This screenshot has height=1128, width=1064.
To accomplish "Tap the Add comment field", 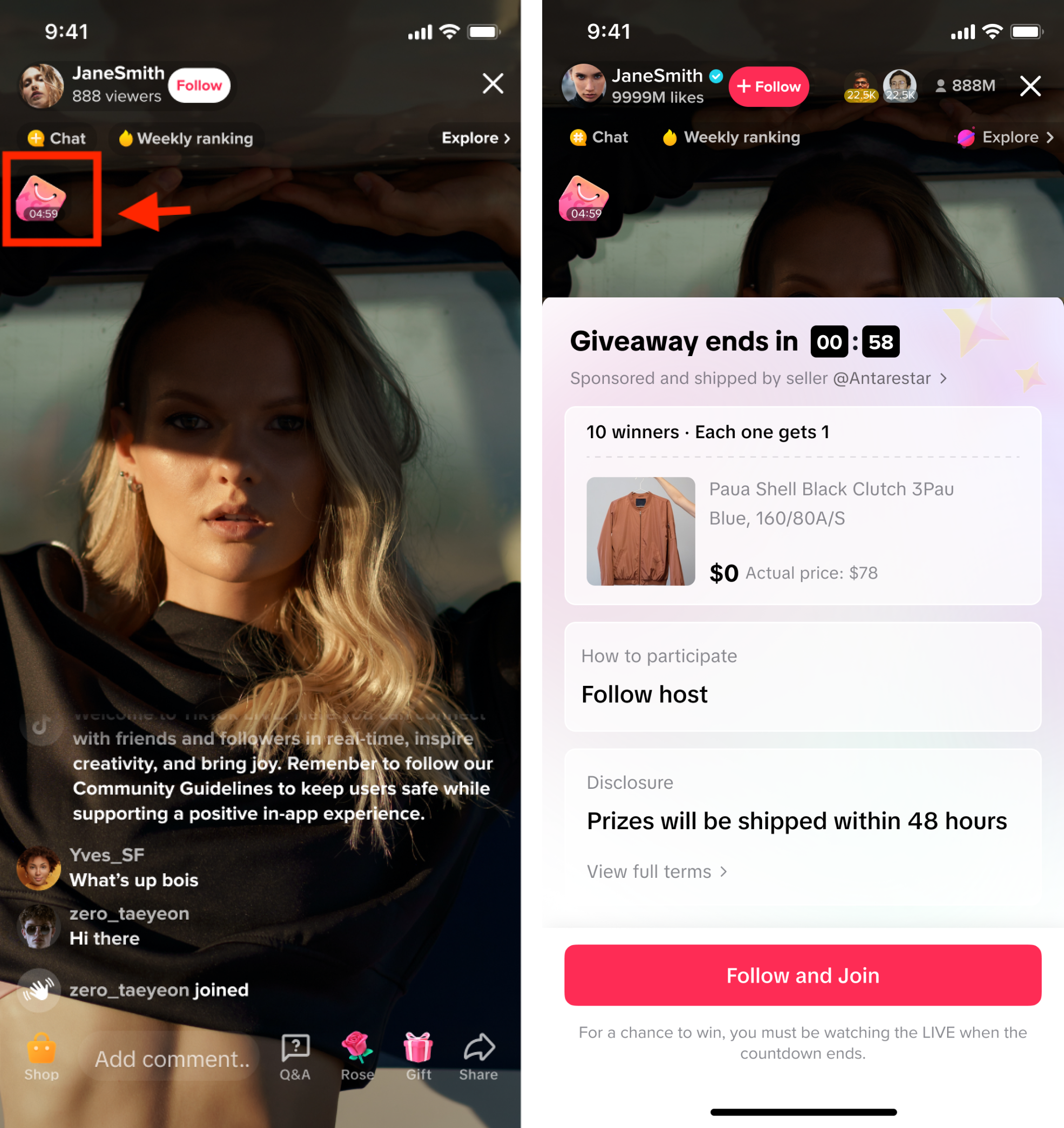I will pos(172,1059).
